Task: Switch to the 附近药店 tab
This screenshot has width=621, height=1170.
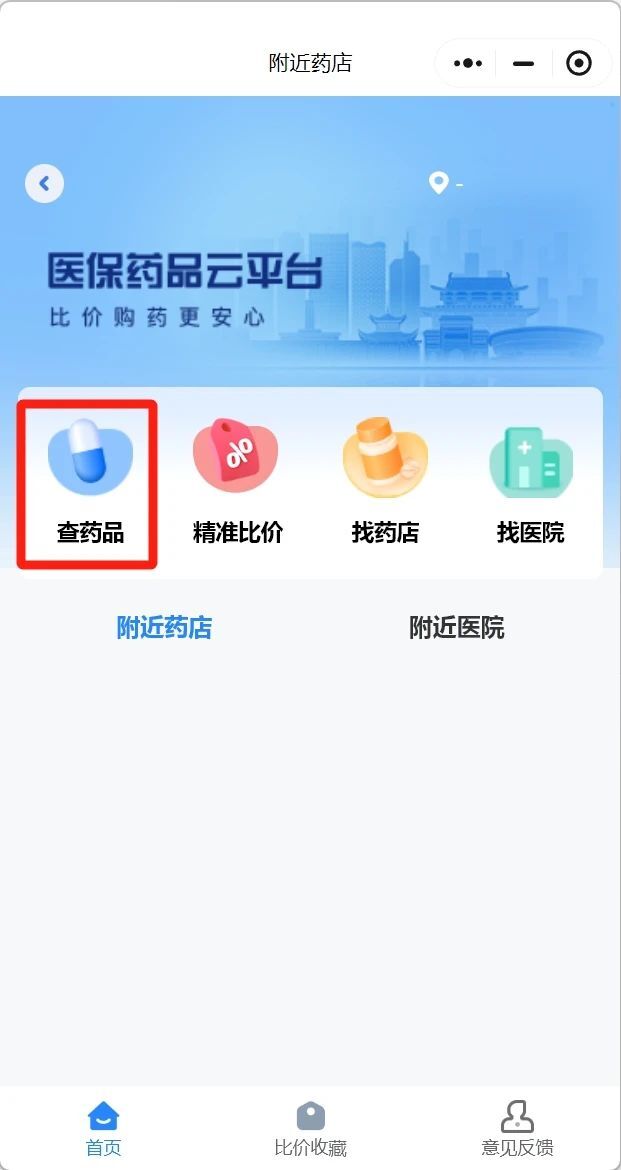Action: click(164, 628)
